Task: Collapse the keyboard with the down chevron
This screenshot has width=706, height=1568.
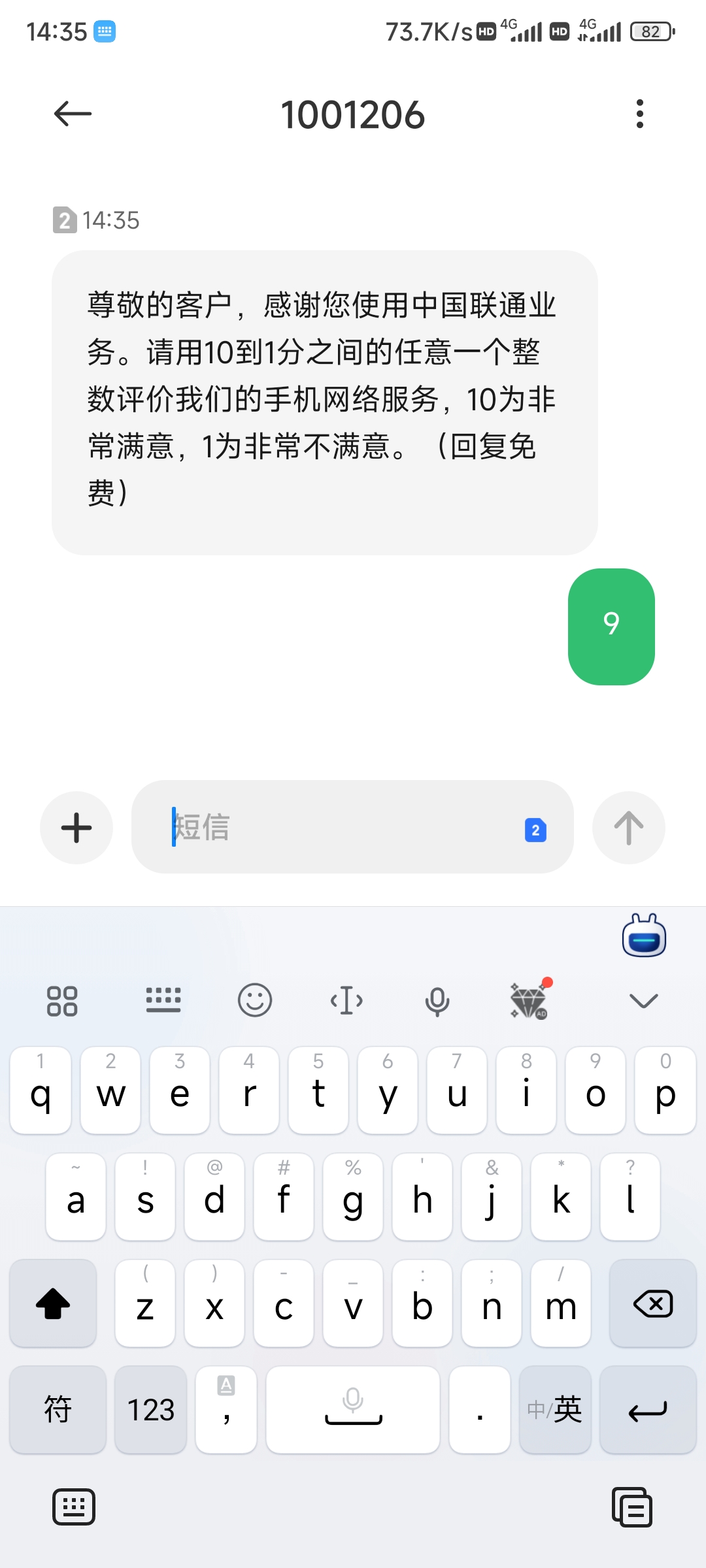Action: pos(643,1000)
